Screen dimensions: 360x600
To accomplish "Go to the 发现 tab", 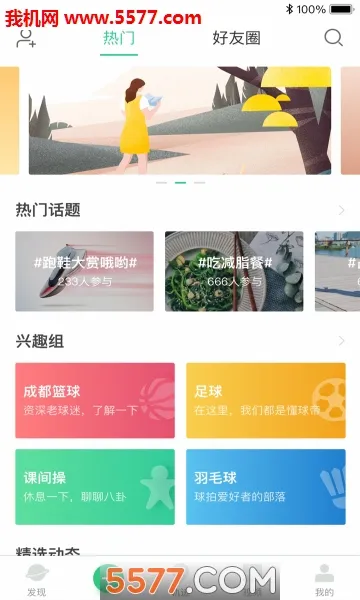I will point(37,580).
